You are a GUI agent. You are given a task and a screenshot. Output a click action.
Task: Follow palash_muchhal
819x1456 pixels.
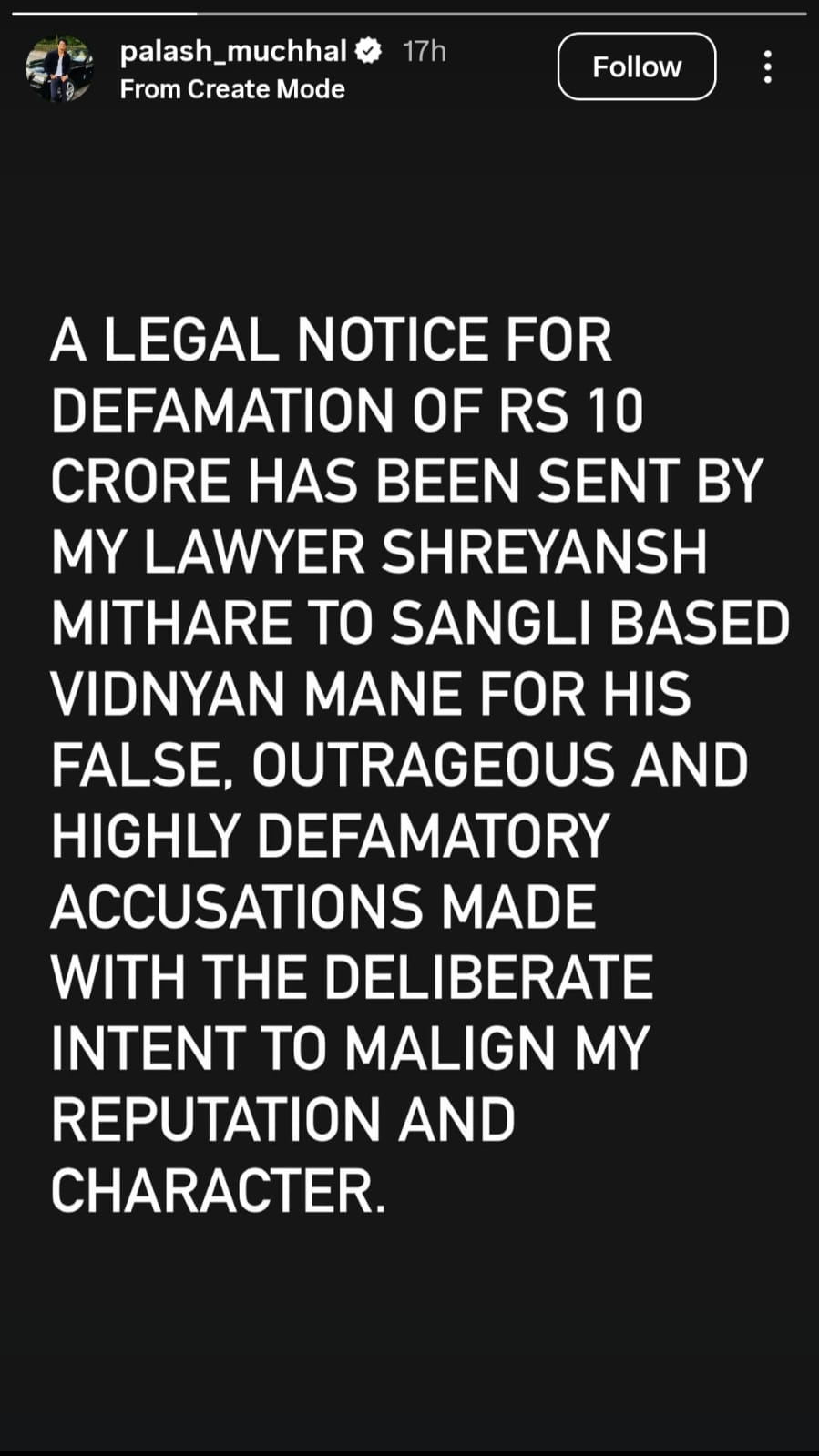click(636, 66)
